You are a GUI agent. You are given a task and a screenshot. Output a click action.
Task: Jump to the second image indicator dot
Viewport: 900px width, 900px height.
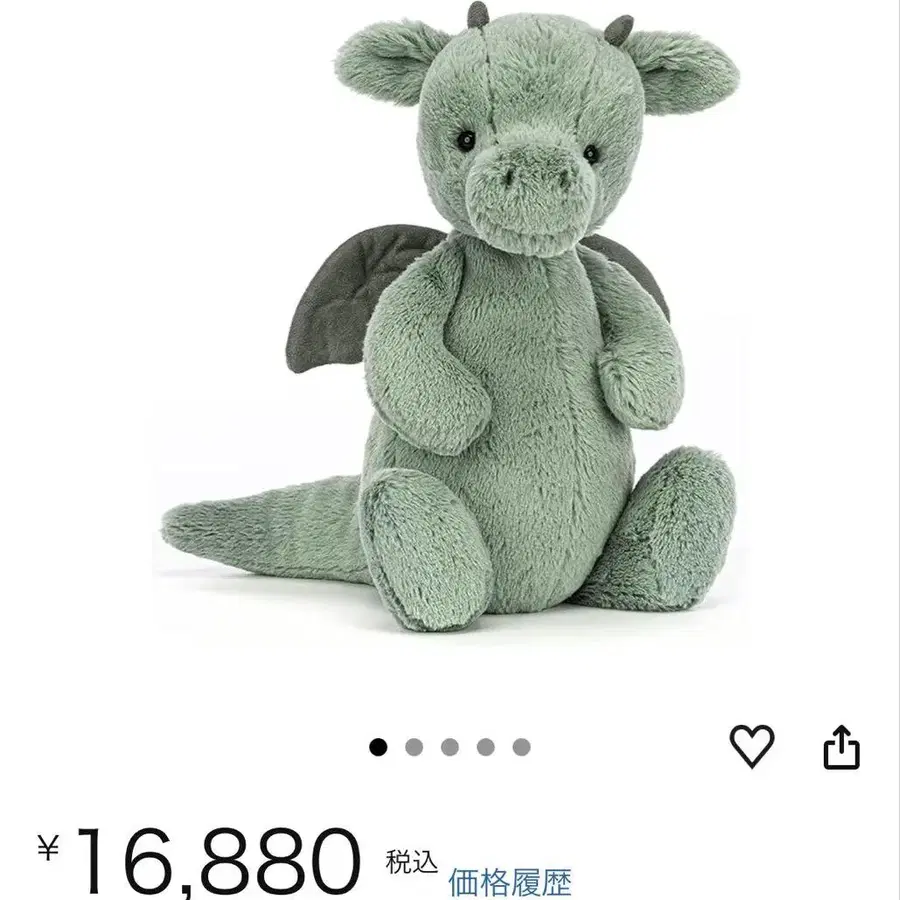click(x=414, y=747)
